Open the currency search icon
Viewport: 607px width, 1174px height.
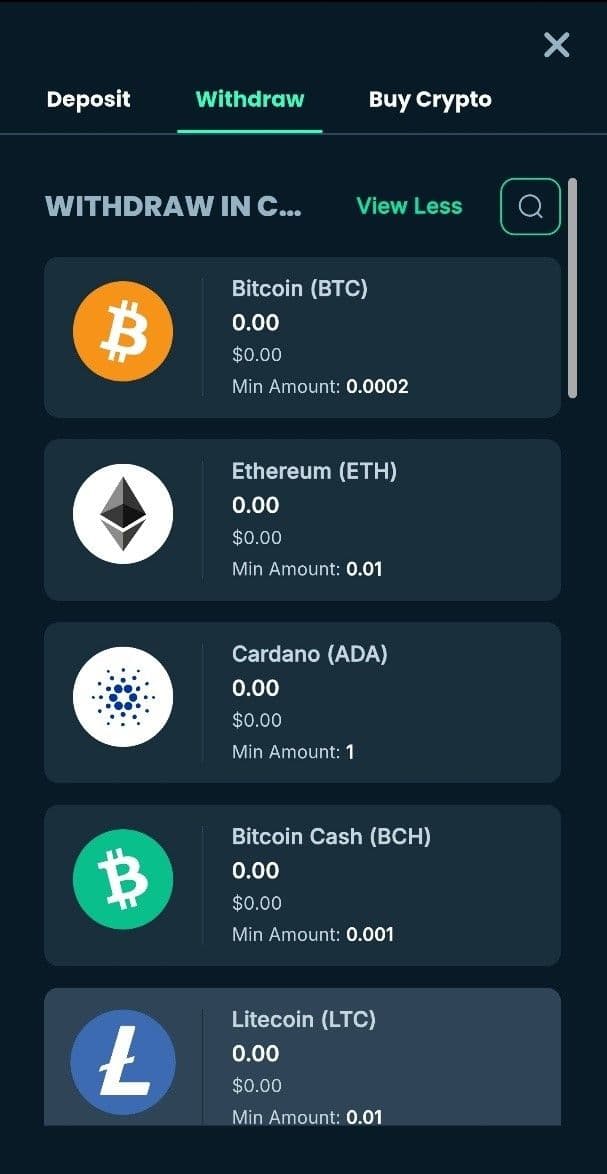pos(530,206)
